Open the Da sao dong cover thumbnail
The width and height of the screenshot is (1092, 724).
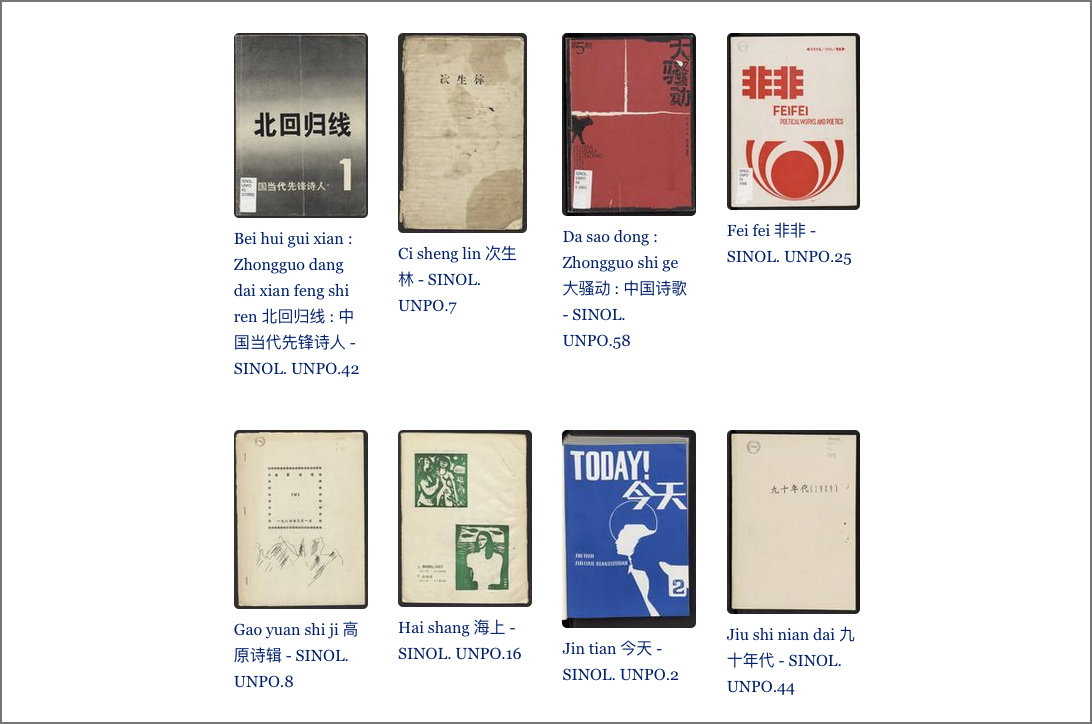point(628,124)
